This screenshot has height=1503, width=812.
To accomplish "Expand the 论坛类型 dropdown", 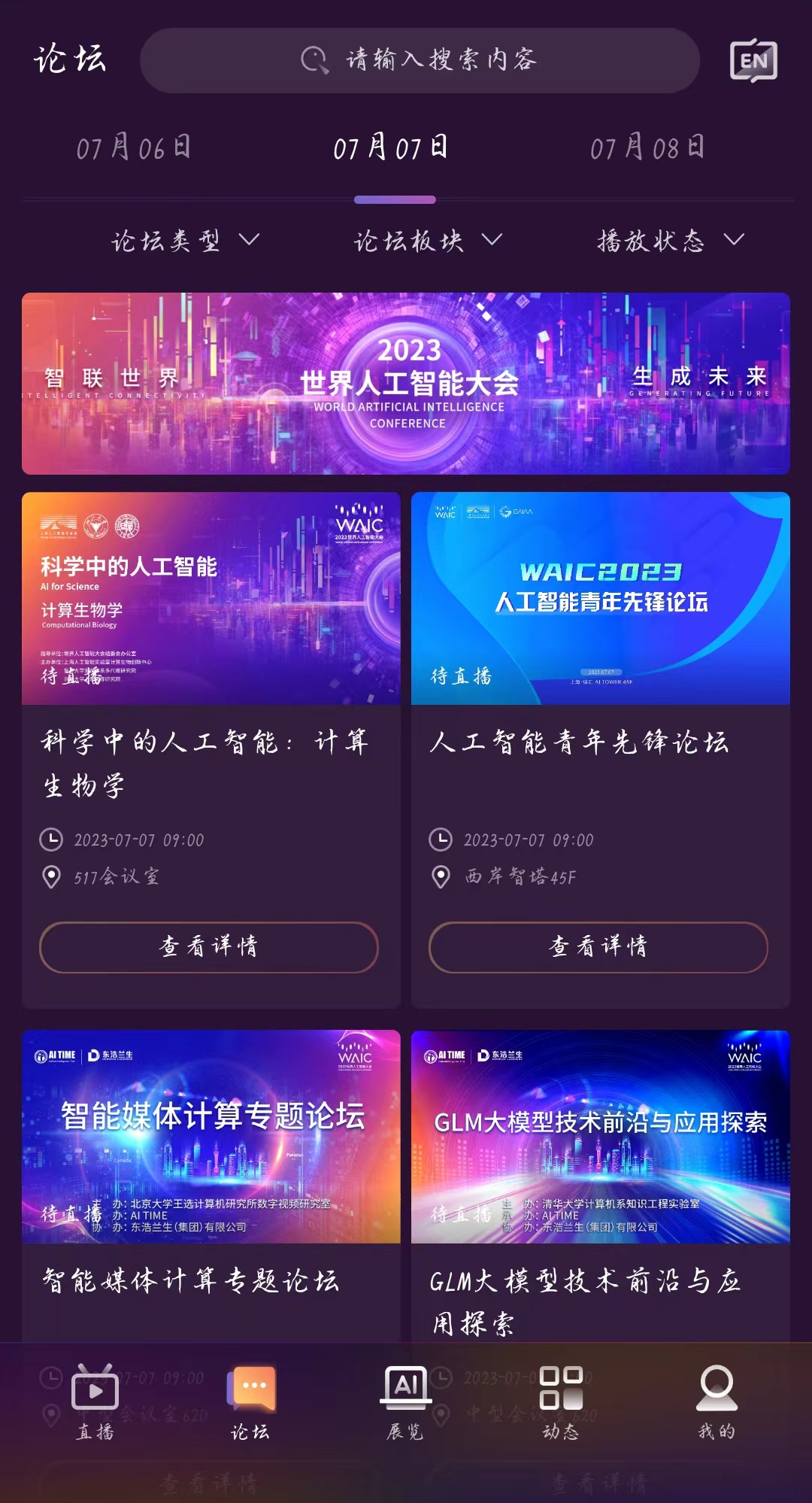I will click(x=185, y=241).
